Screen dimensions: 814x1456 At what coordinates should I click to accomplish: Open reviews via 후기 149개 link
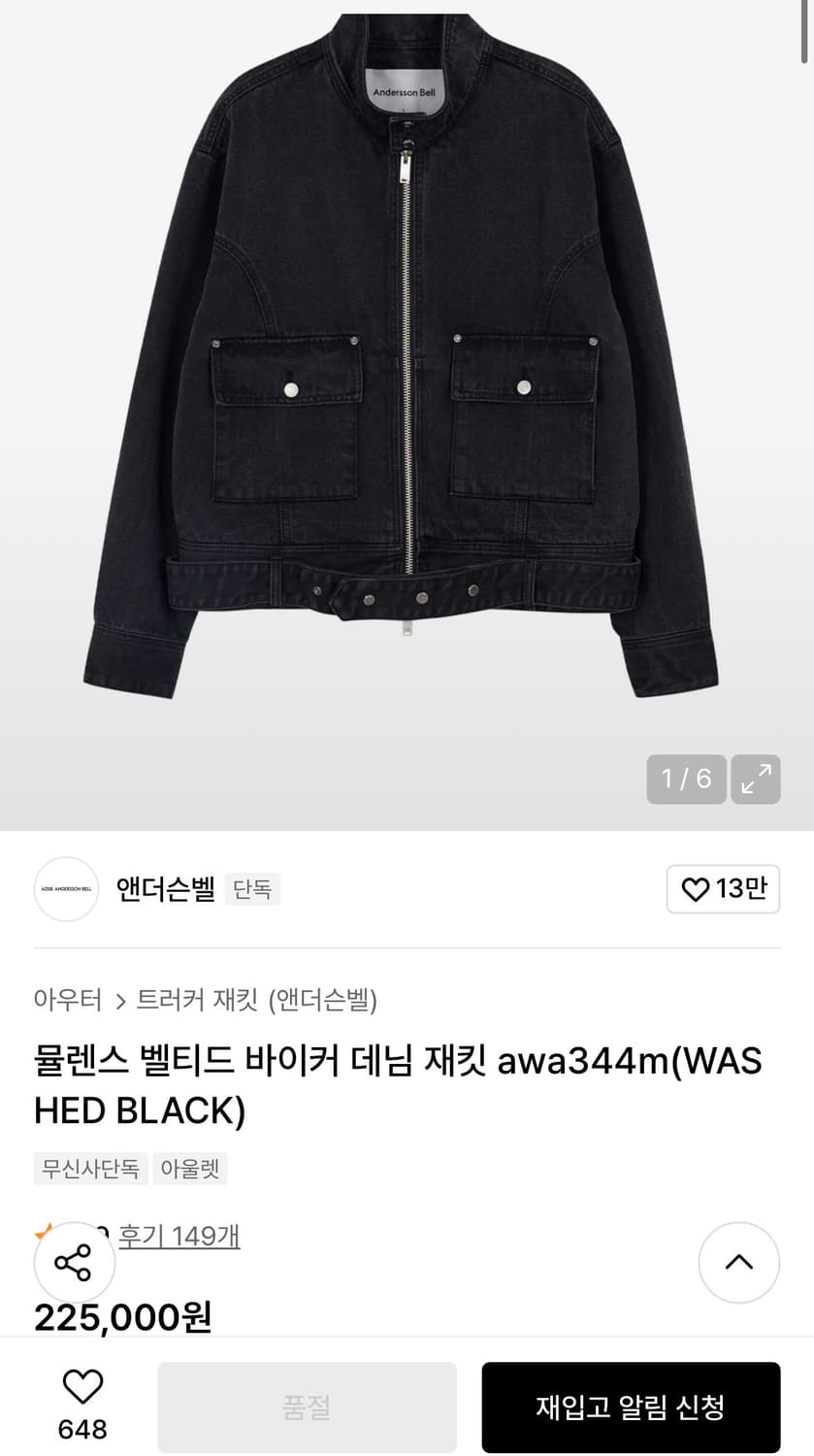pos(179,1236)
